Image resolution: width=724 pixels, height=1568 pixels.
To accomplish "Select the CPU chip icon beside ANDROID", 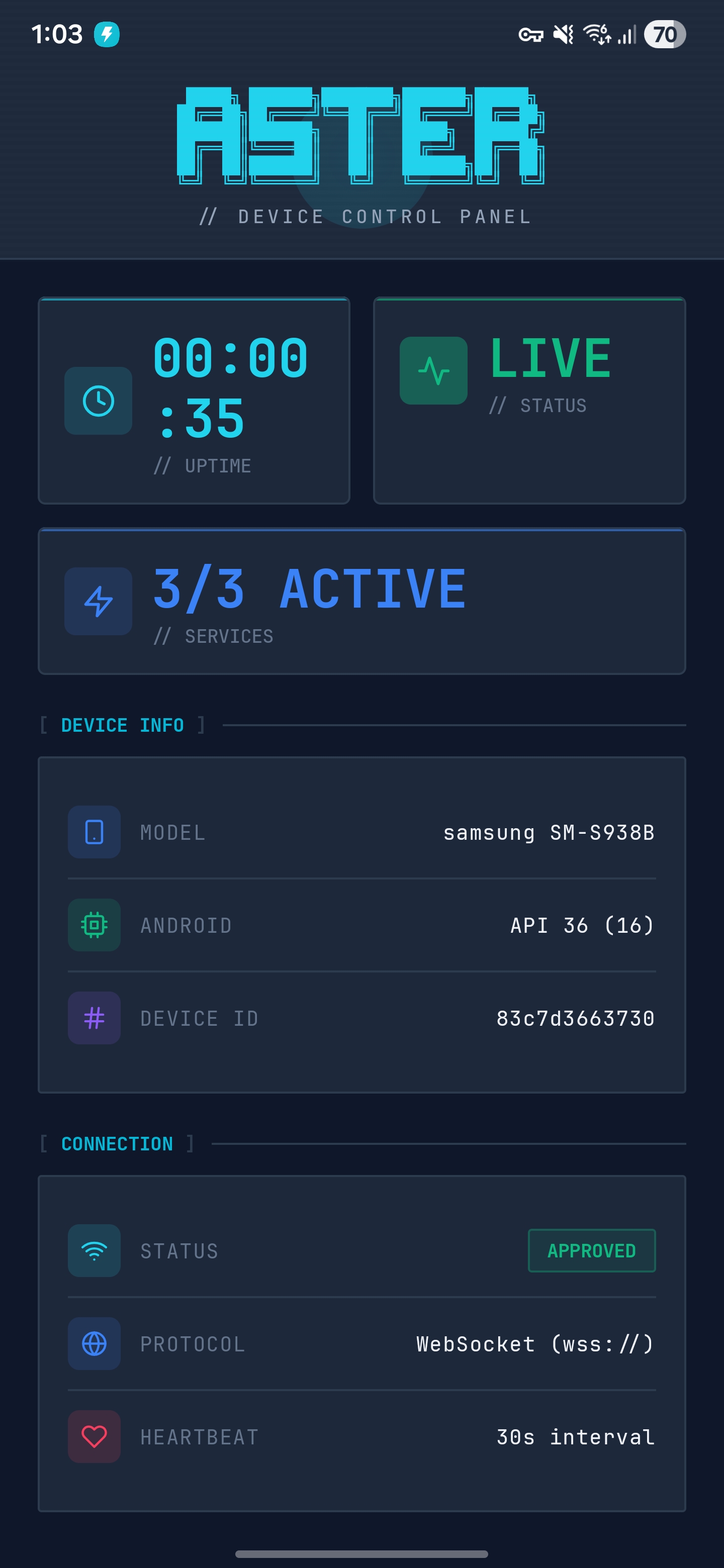I will point(94,925).
